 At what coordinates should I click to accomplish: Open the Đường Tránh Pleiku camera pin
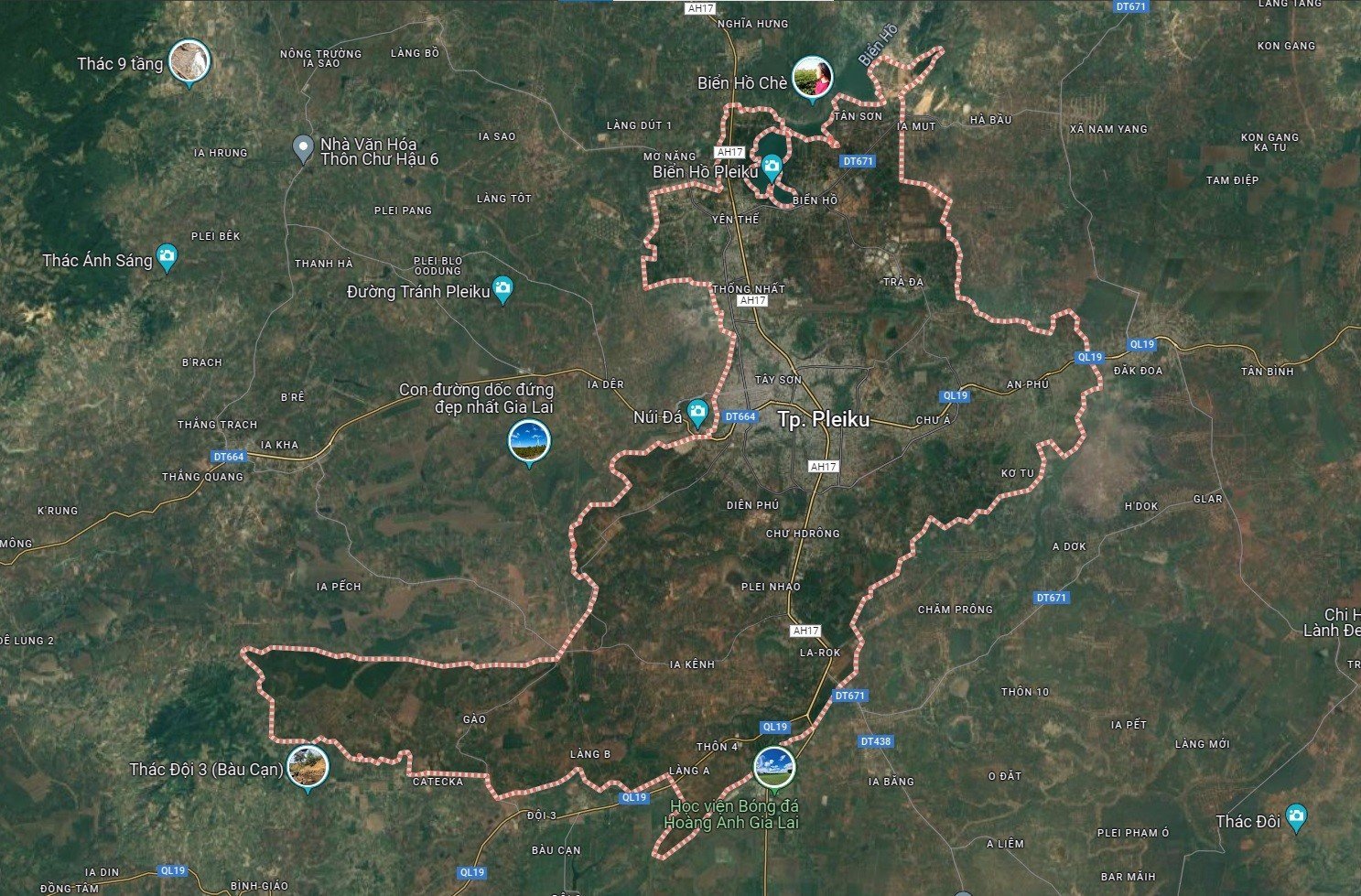[502, 289]
